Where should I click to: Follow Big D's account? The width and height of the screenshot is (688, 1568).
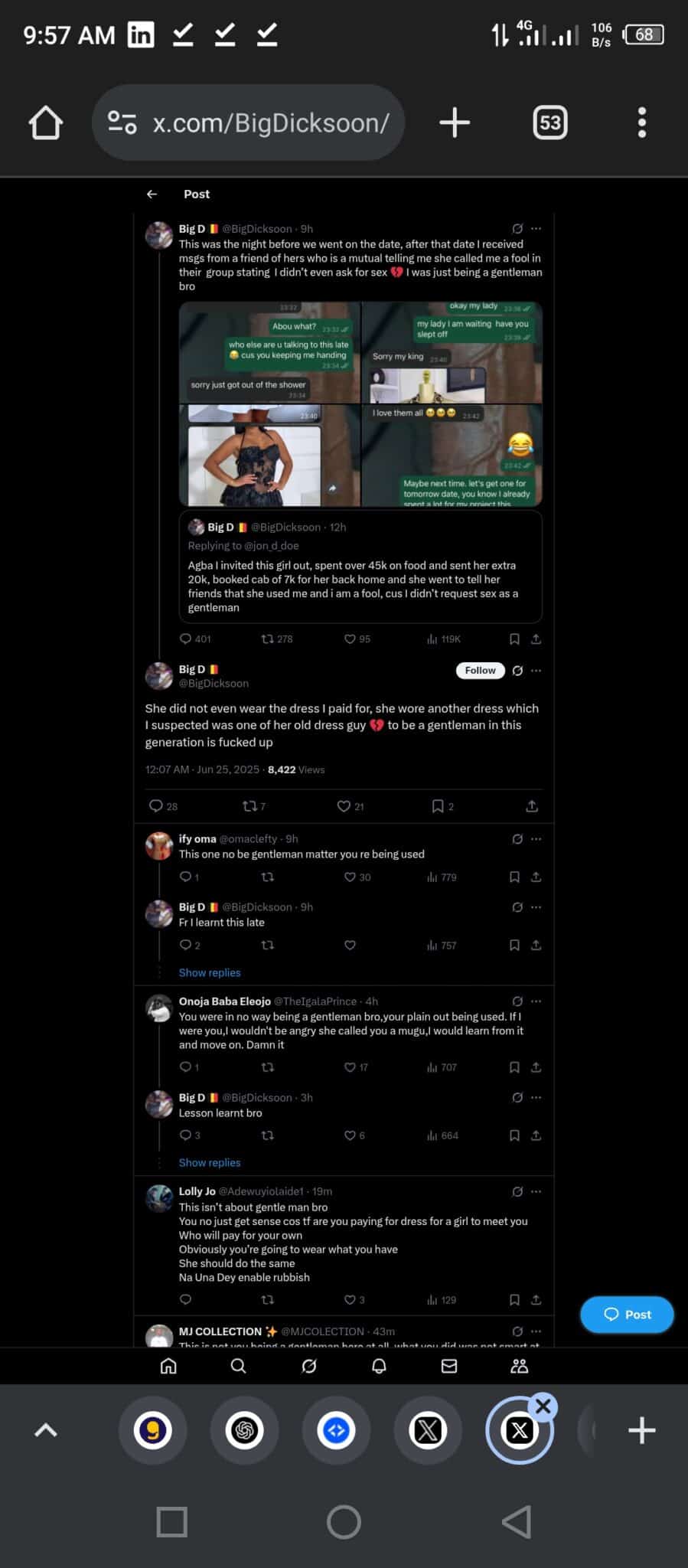(480, 670)
